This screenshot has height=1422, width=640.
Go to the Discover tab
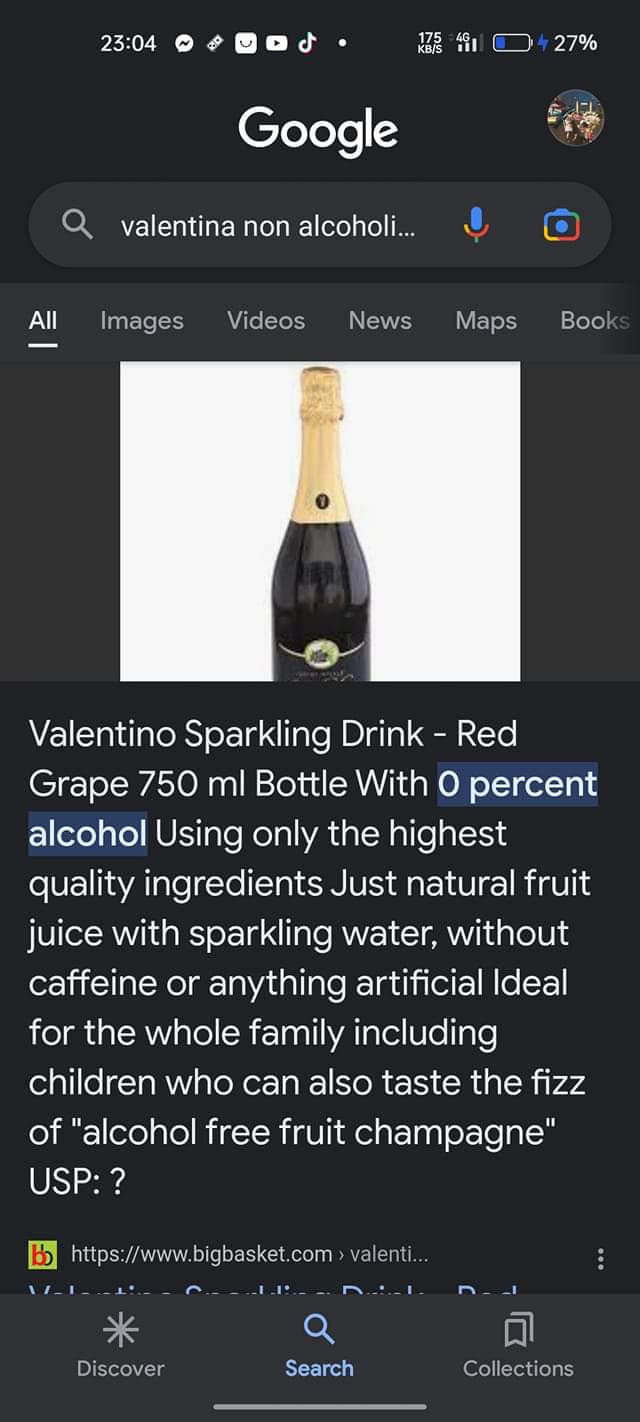(121, 1346)
